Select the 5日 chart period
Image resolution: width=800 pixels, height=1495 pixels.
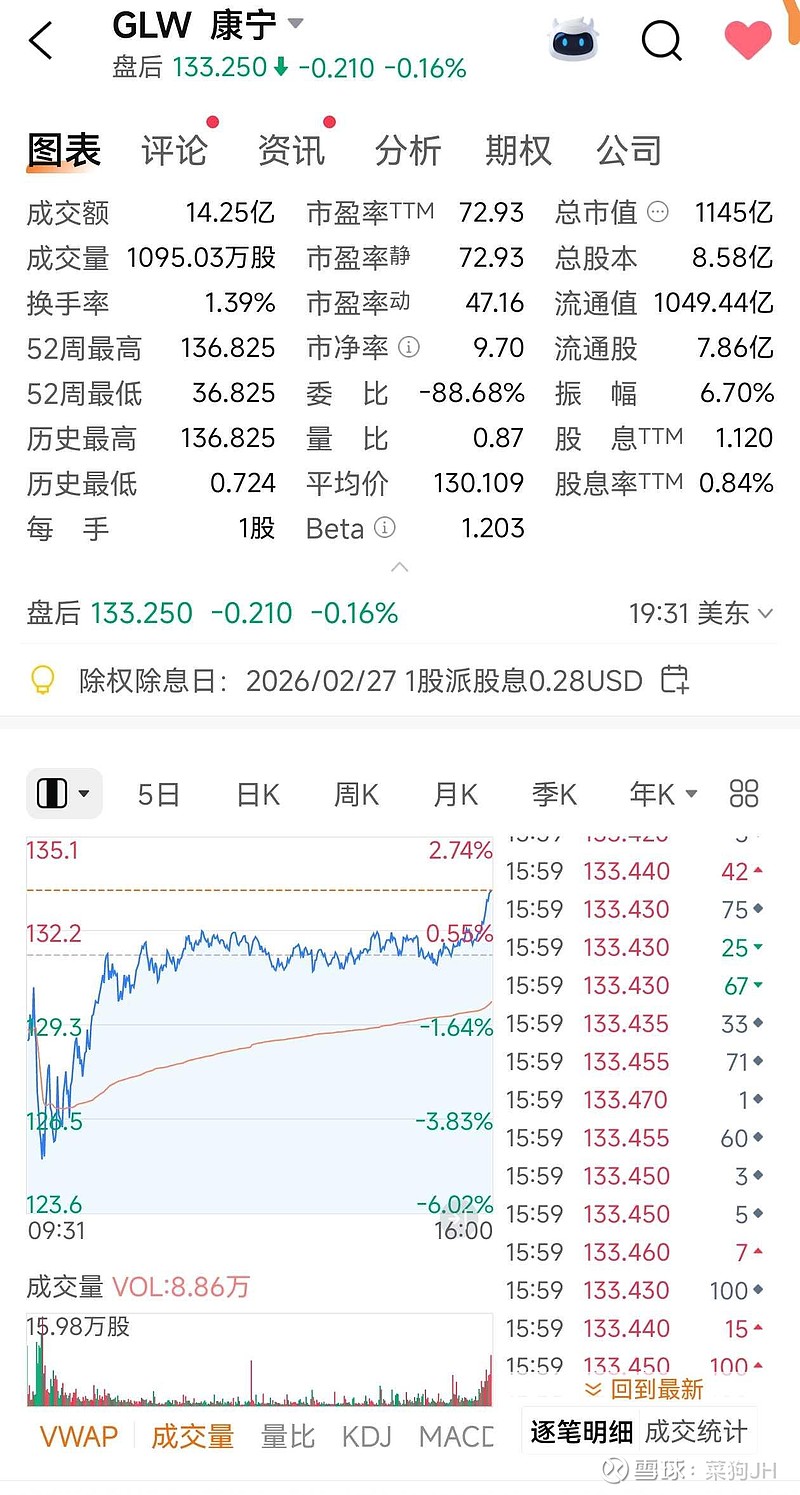[159, 795]
